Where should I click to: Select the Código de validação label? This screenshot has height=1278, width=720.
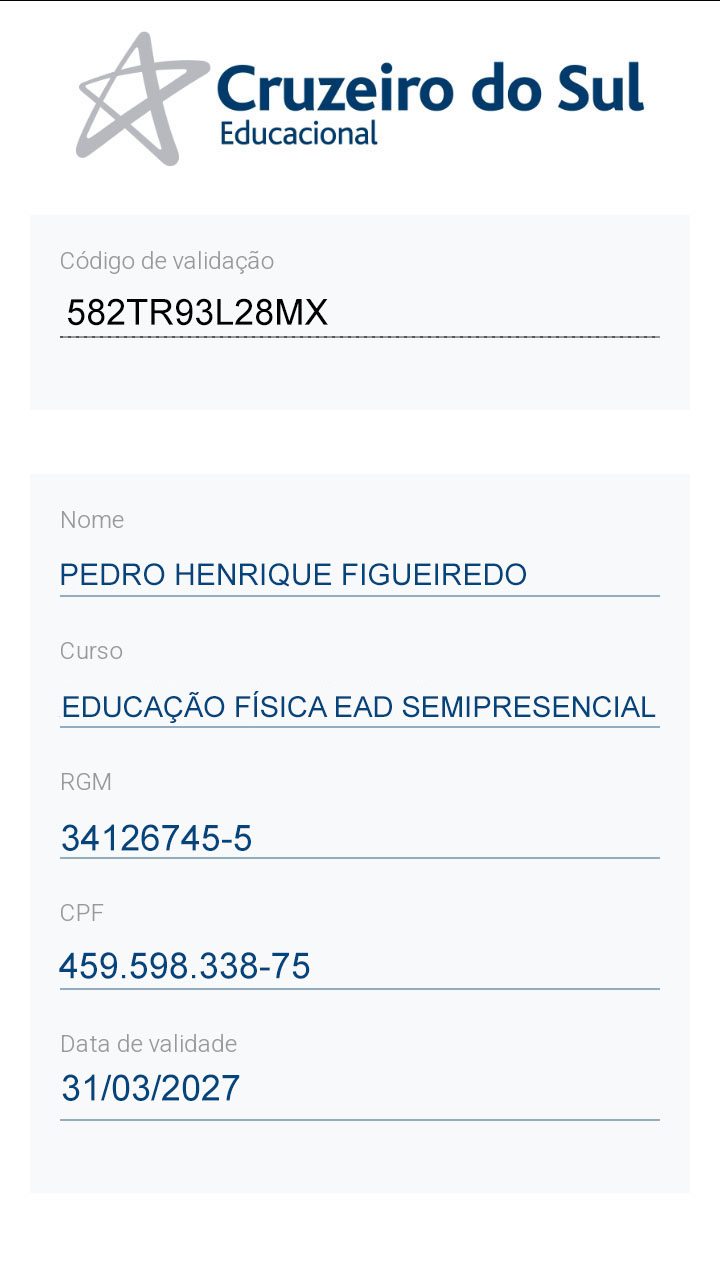point(168,260)
